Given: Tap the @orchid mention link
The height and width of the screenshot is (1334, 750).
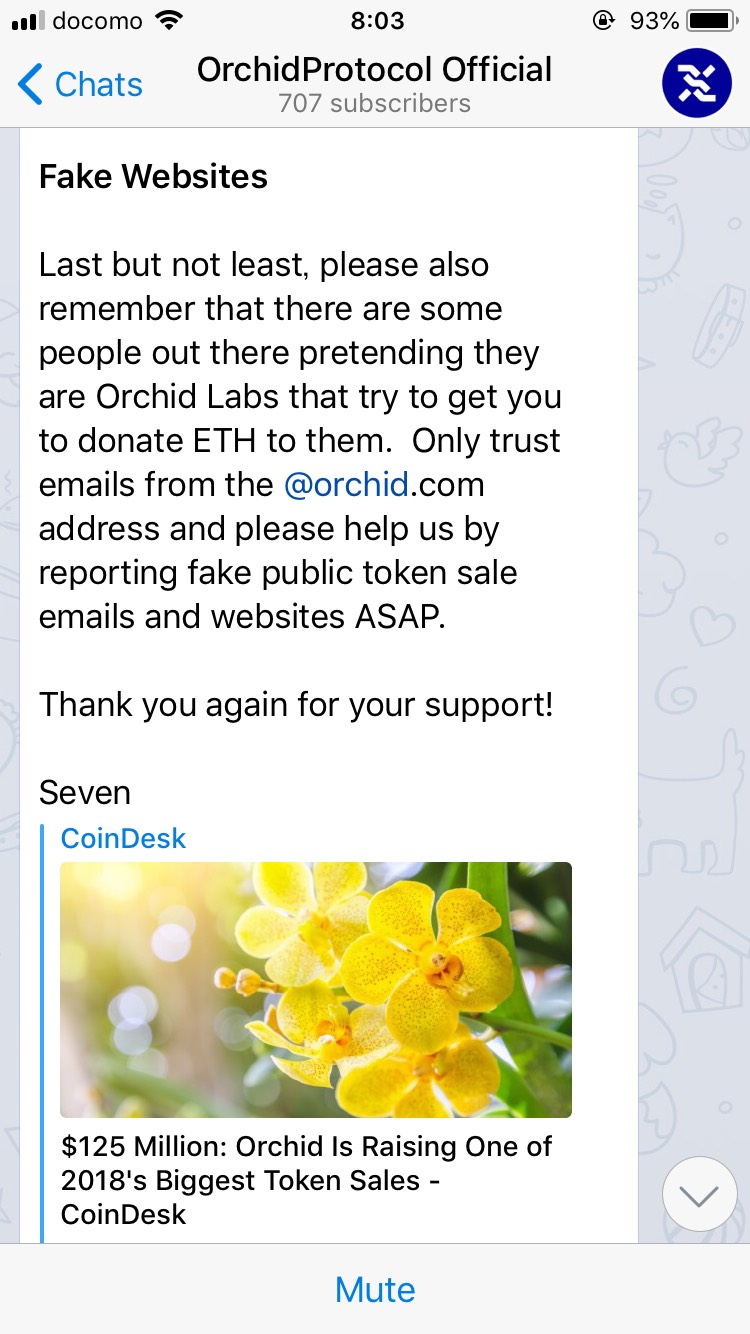Looking at the screenshot, I should (x=346, y=485).
